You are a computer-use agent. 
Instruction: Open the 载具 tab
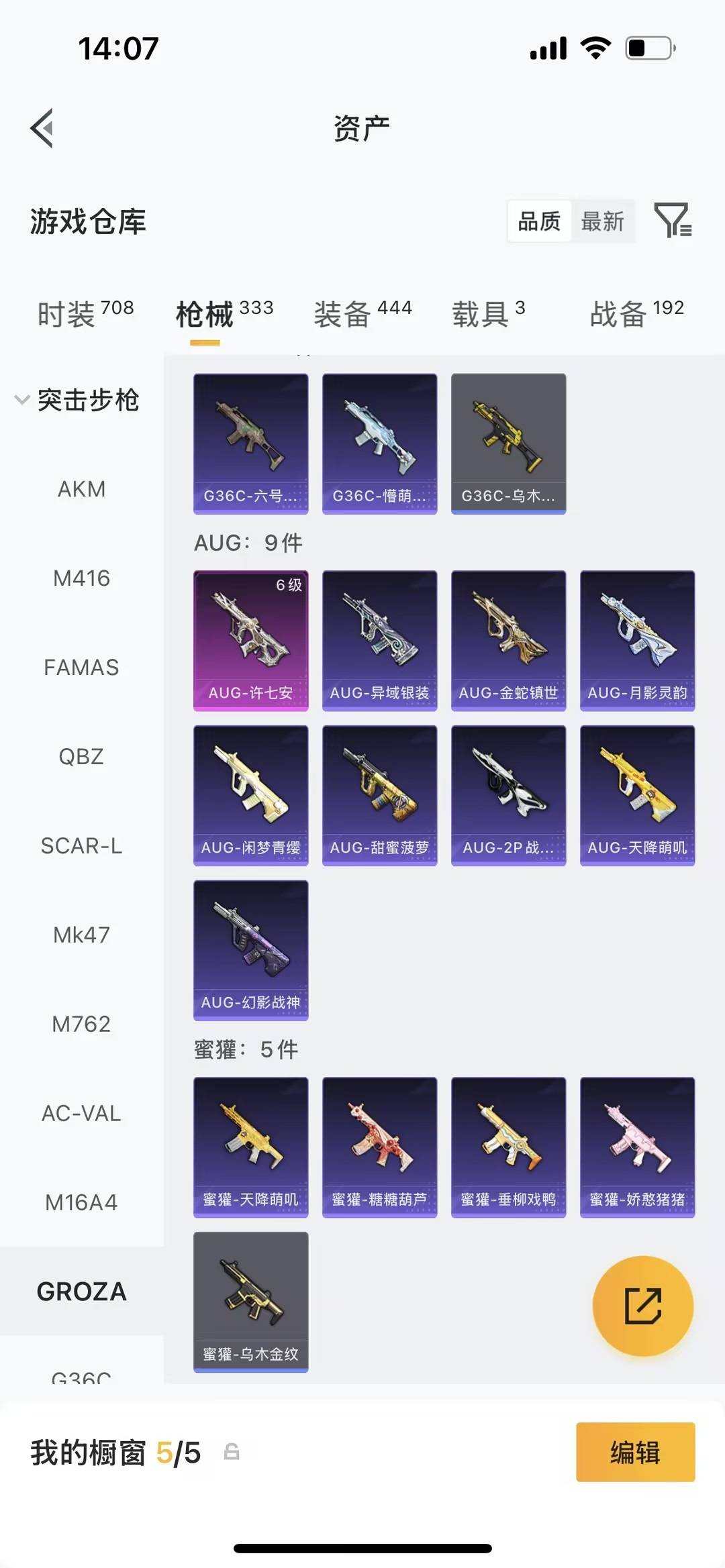(x=489, y=313)
